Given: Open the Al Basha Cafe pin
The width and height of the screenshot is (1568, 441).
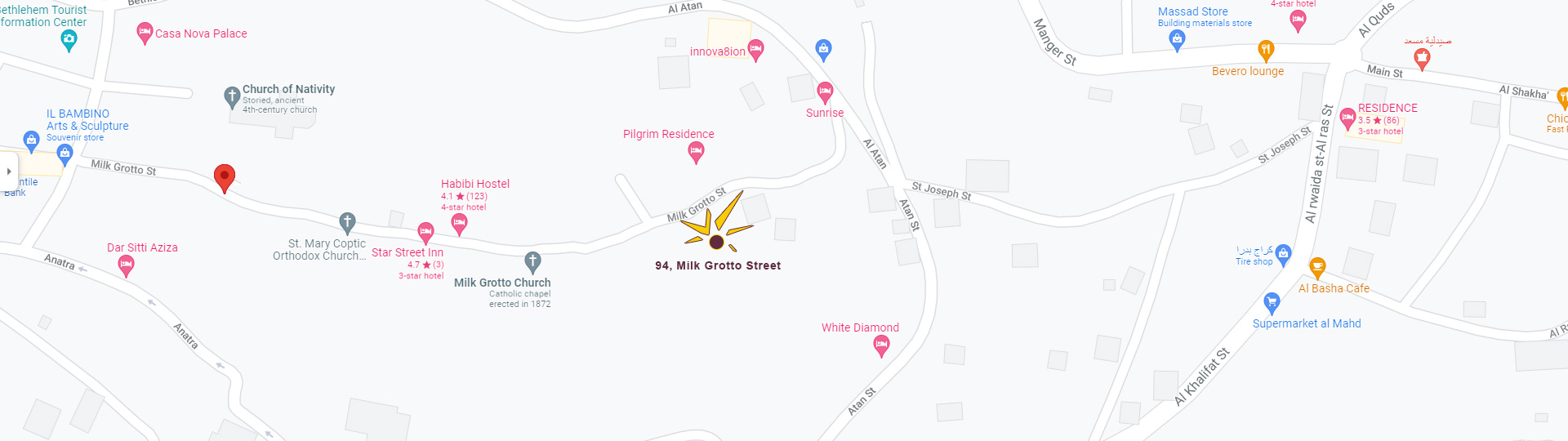Looking at the screenshot, I should [x=1317, y=267].
